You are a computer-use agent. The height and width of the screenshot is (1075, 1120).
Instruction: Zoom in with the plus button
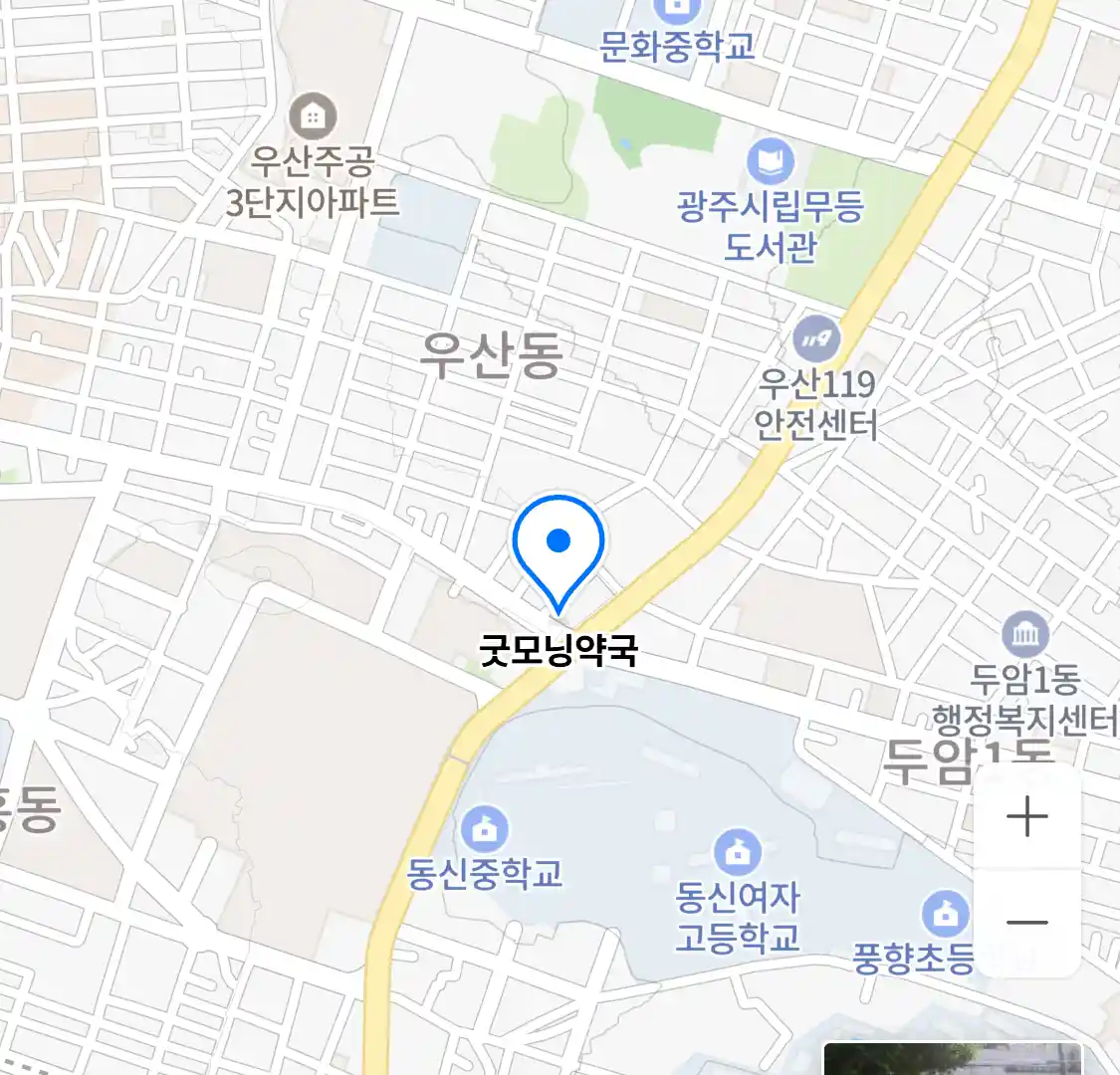(1026, 817)
